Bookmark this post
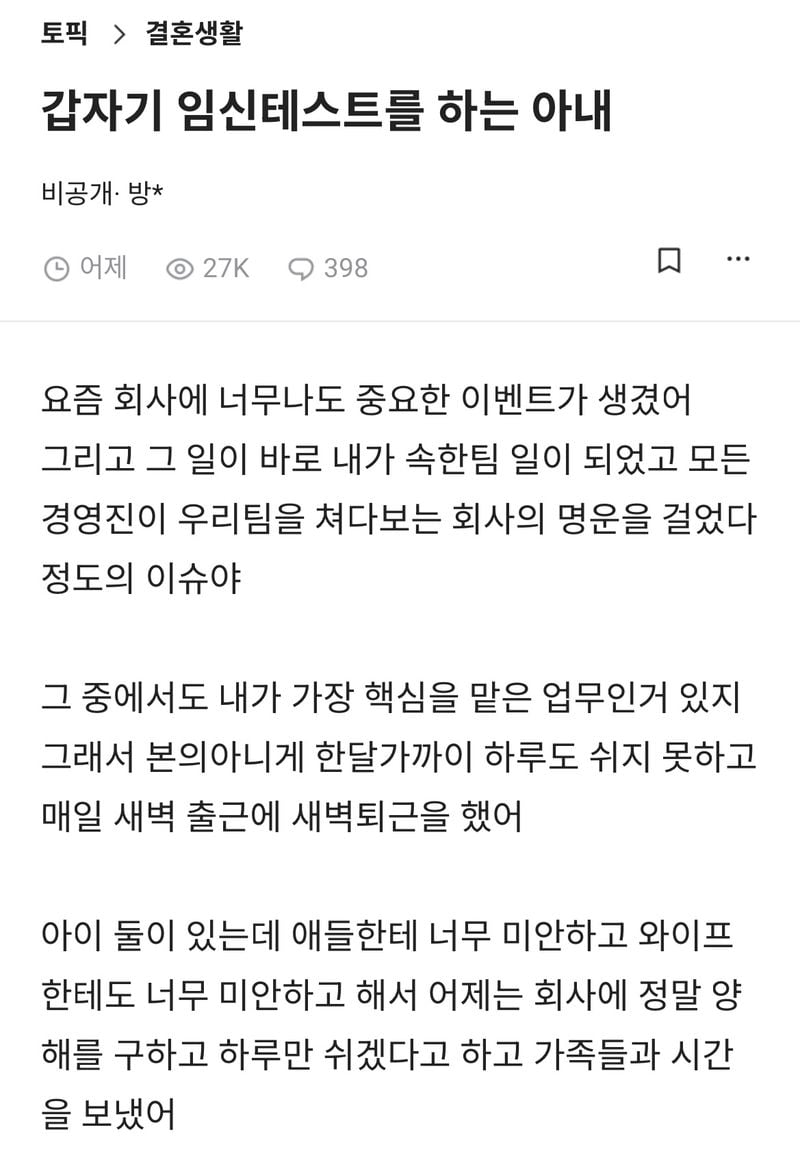 pyautogui.click(x=669, y=261)
